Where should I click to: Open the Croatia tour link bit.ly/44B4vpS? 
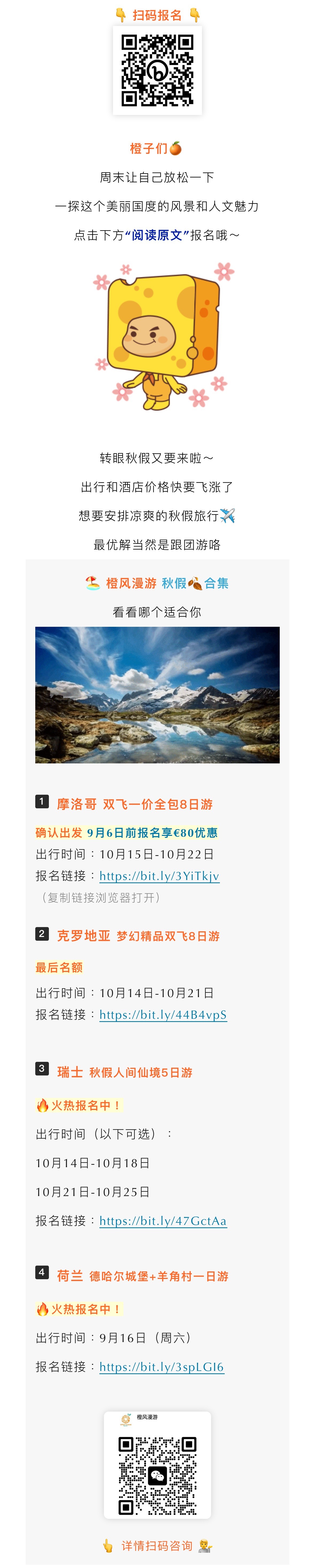click(x=163, y=1015)
